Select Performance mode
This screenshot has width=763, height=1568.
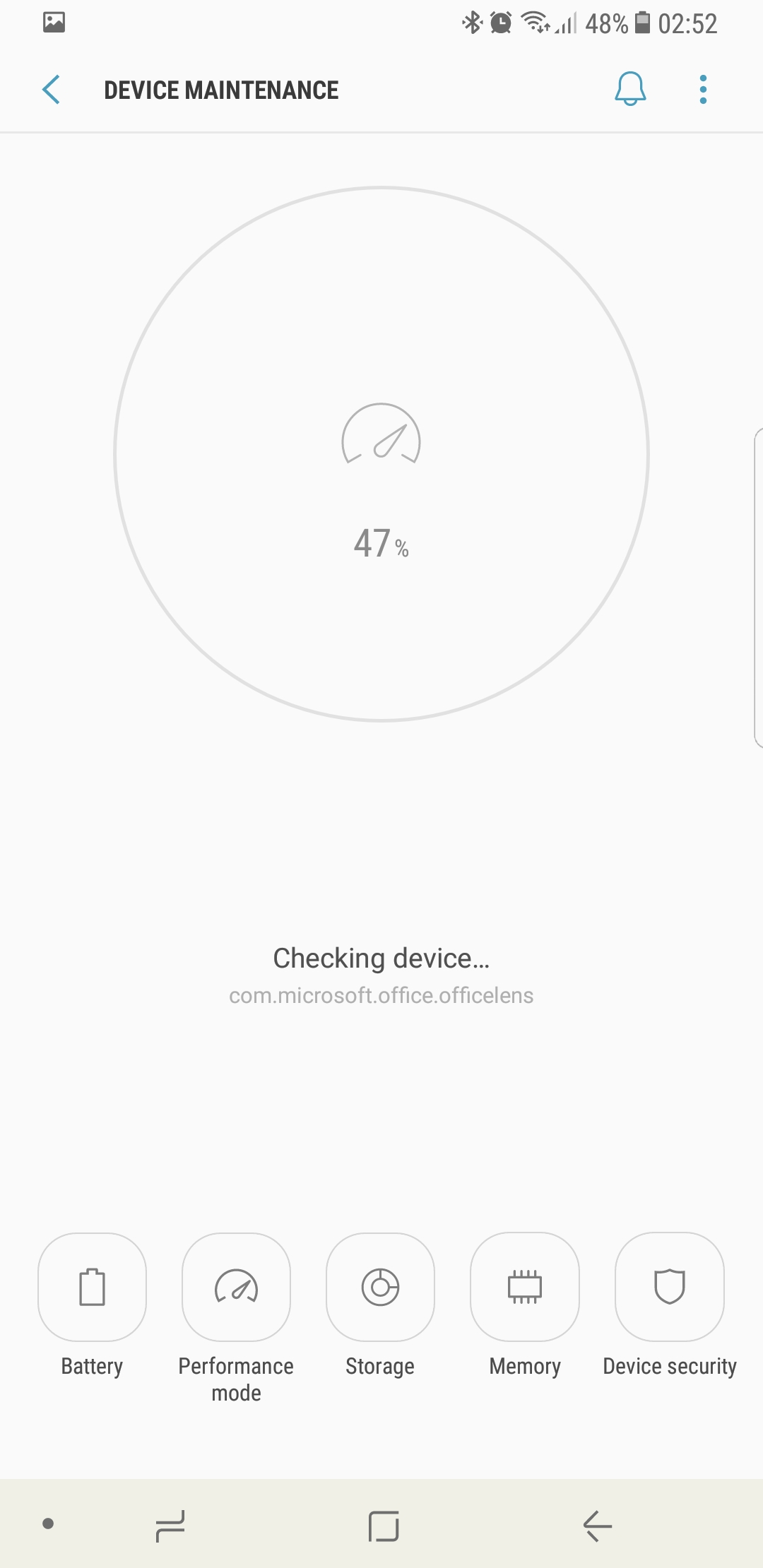click(236, 1287)
